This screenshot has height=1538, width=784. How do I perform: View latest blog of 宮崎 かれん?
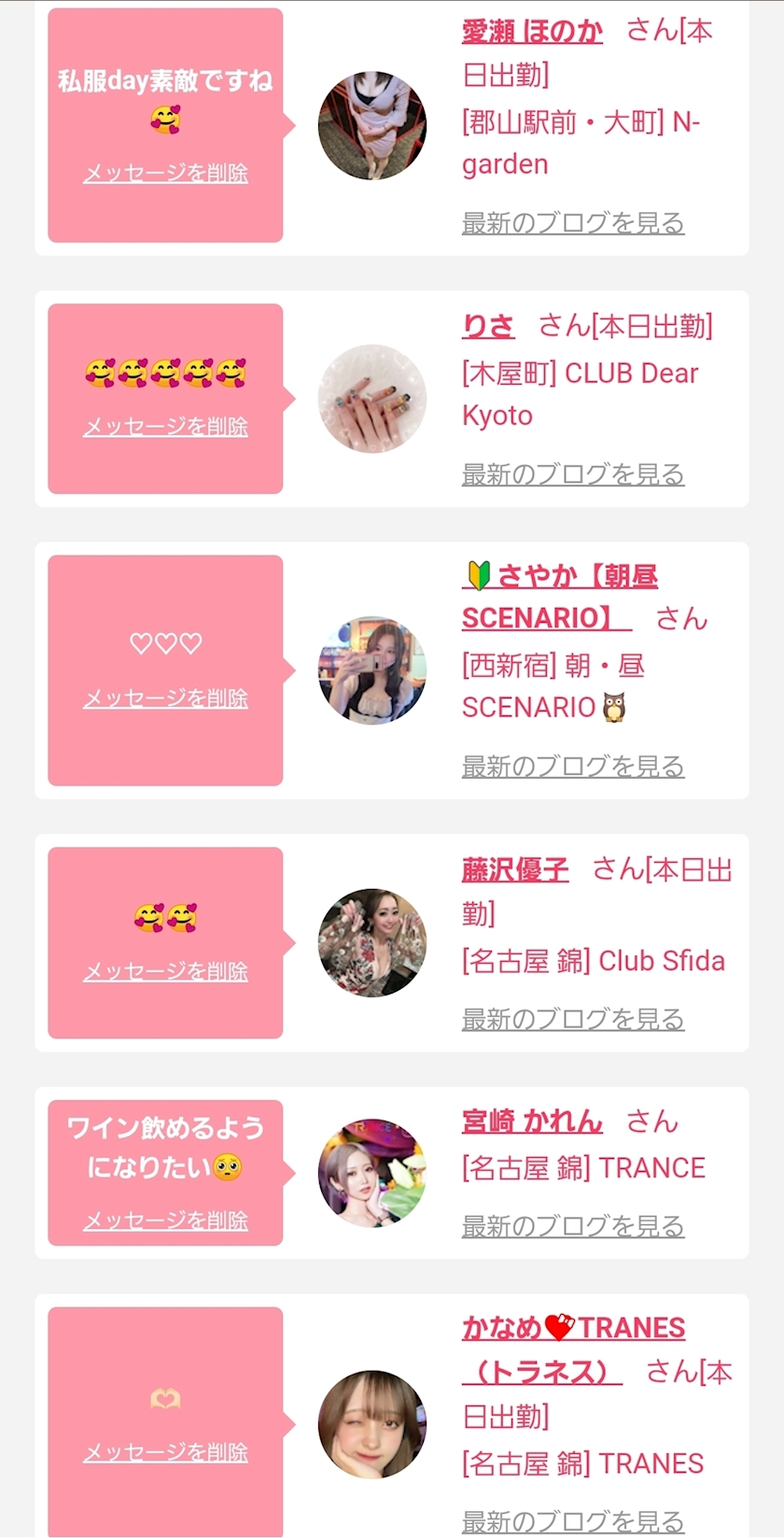(573, 1226)
